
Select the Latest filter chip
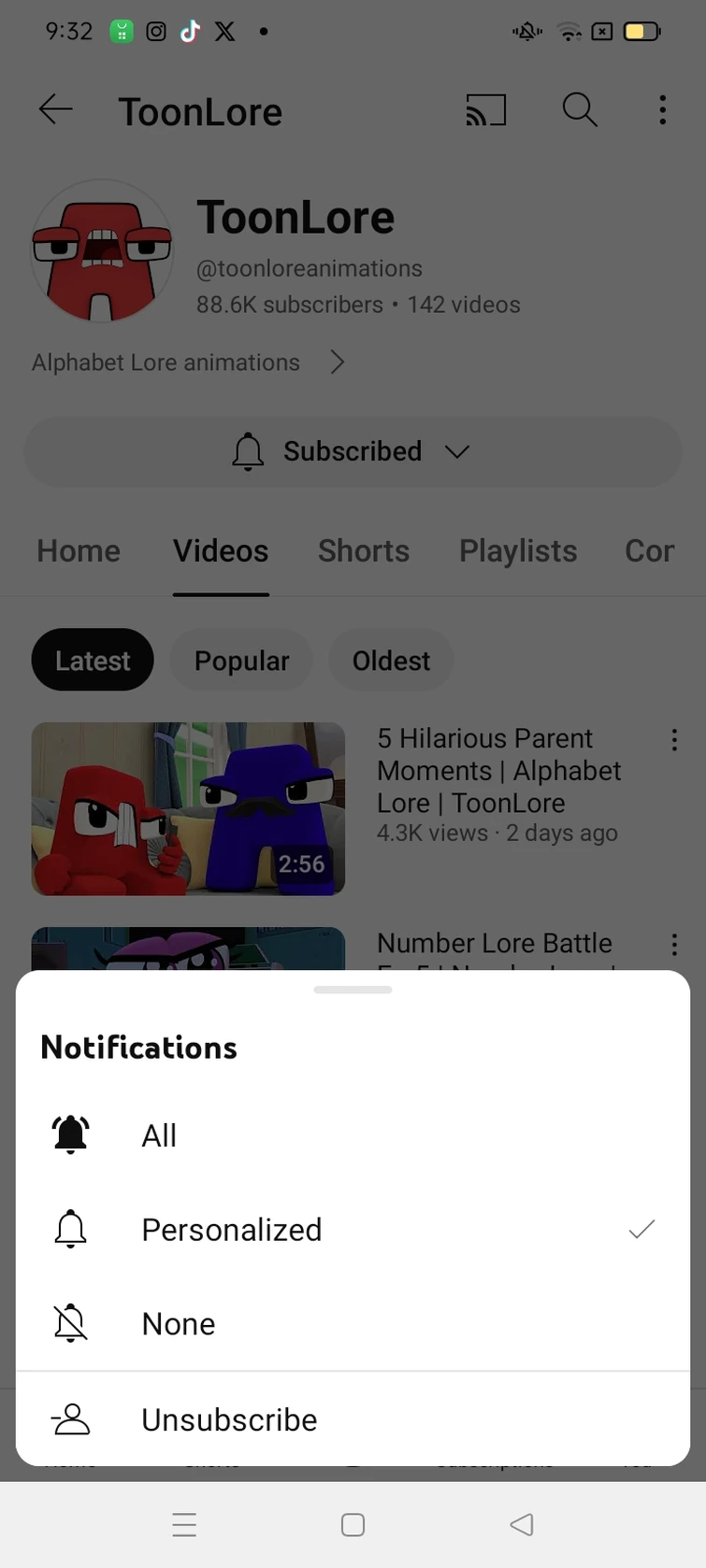point(93,661)
